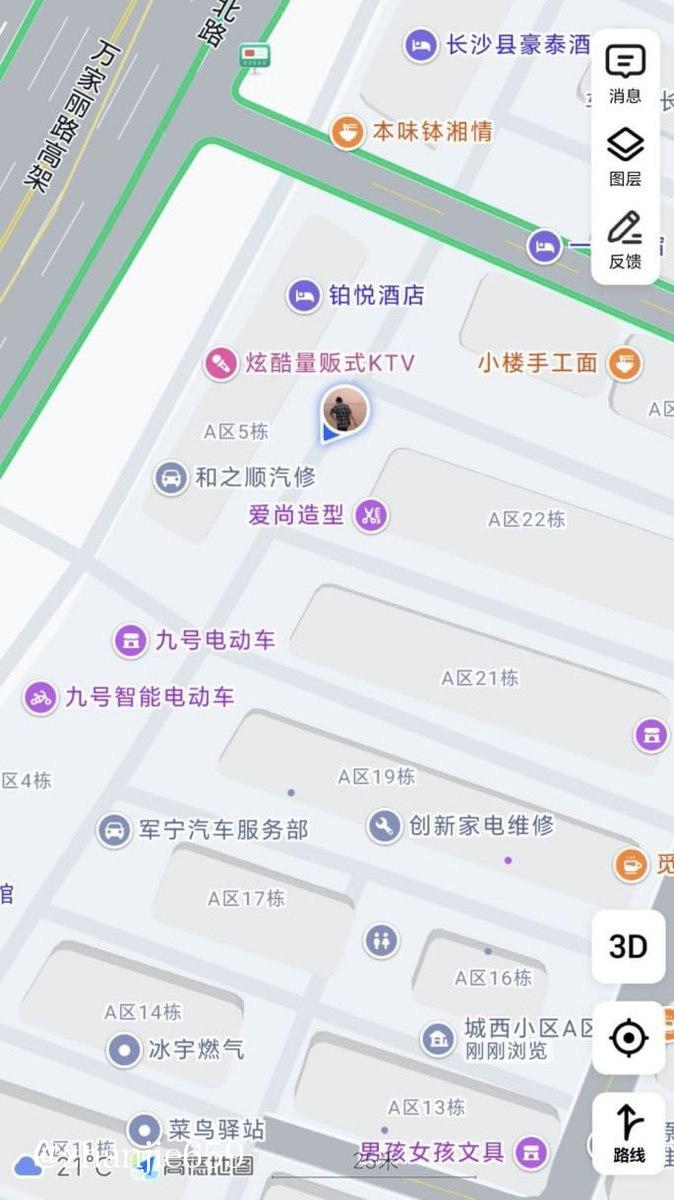Select the 创新家电维修 repair marker

coord(383,826)
